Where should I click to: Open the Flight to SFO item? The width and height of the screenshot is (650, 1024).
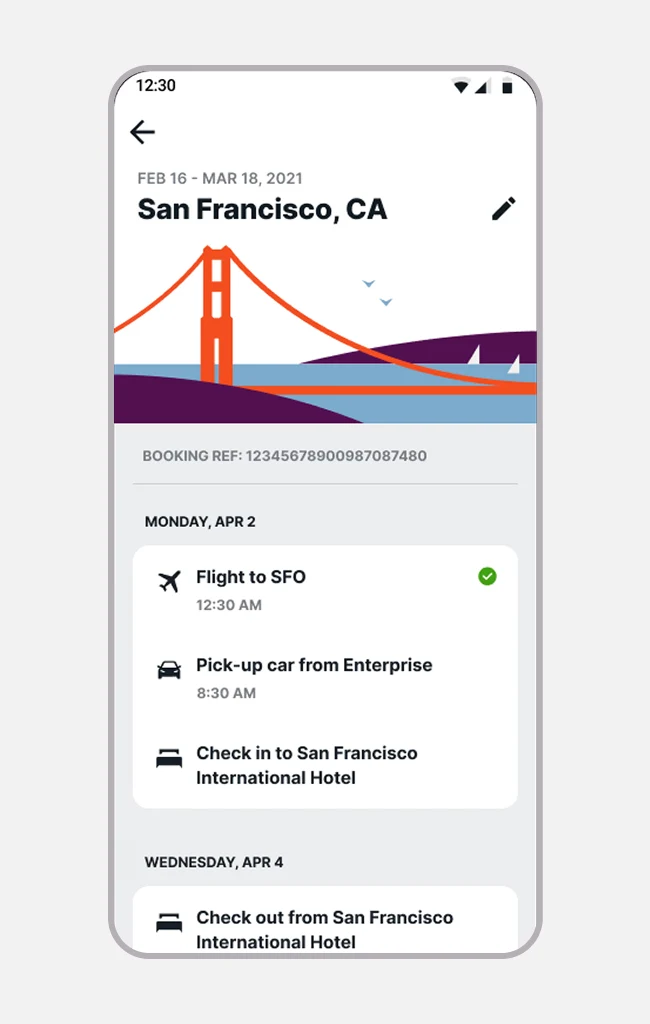251,577
